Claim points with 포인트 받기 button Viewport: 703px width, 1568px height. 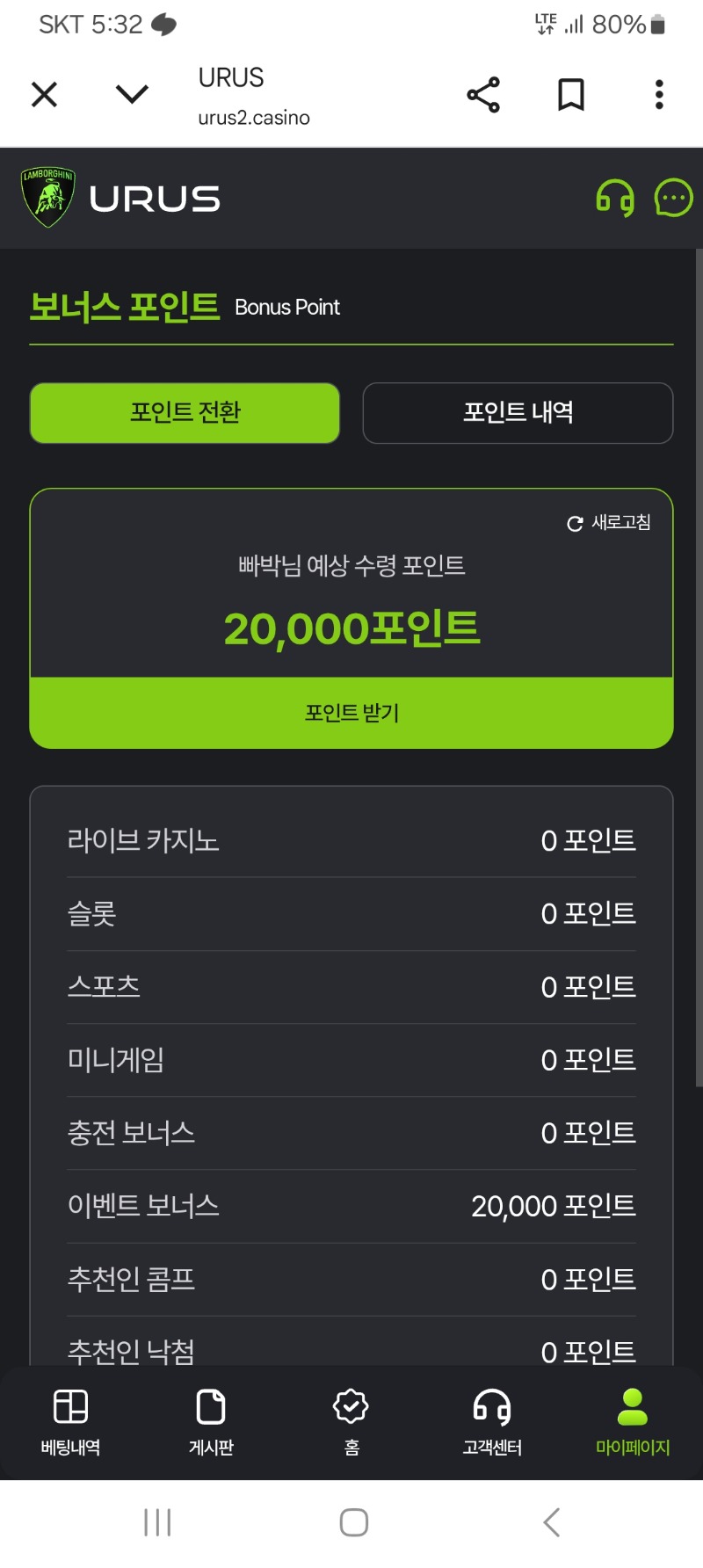pyautogui.click(x=351, y=713)
